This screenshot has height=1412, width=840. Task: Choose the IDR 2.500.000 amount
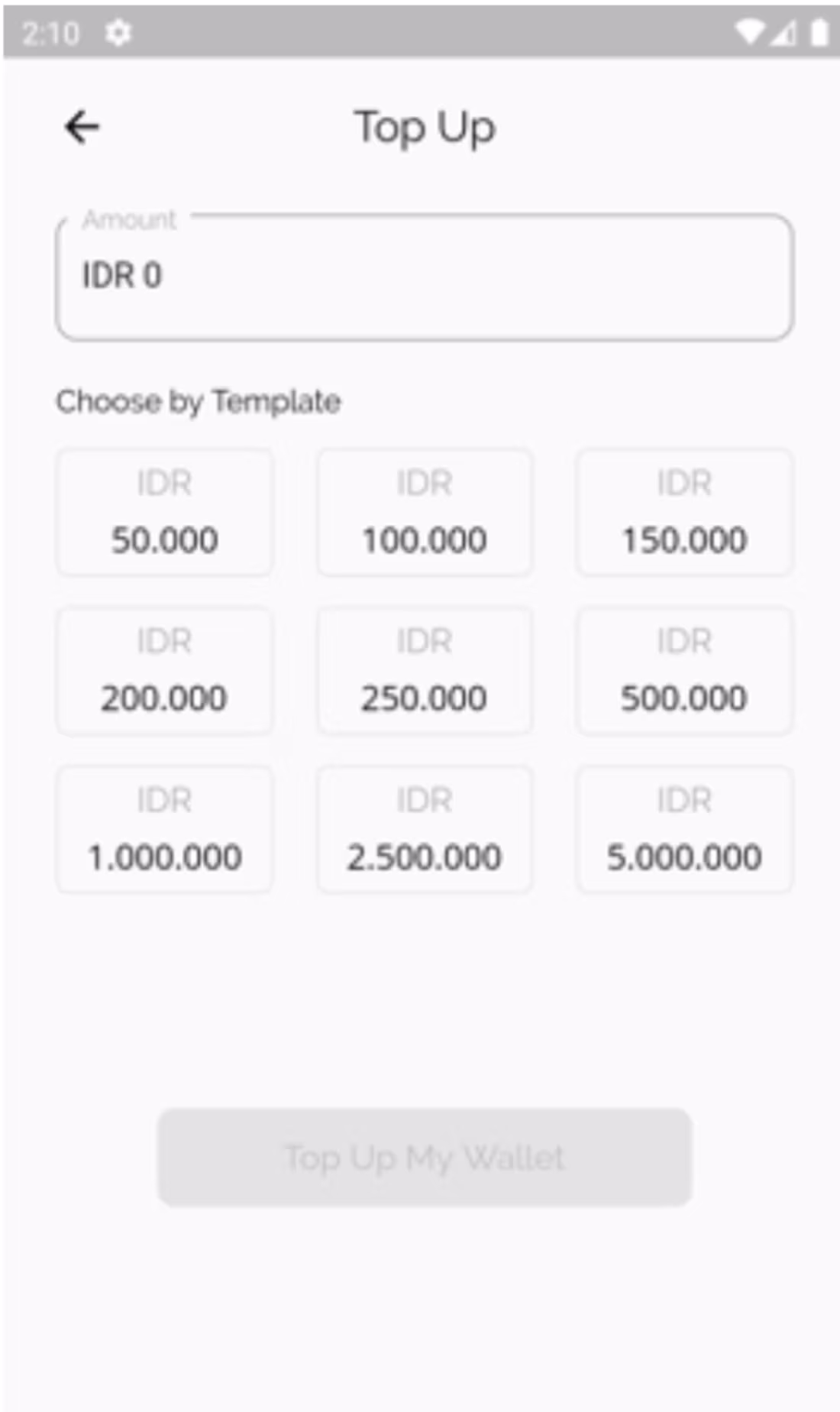click(x=425, y=830)
